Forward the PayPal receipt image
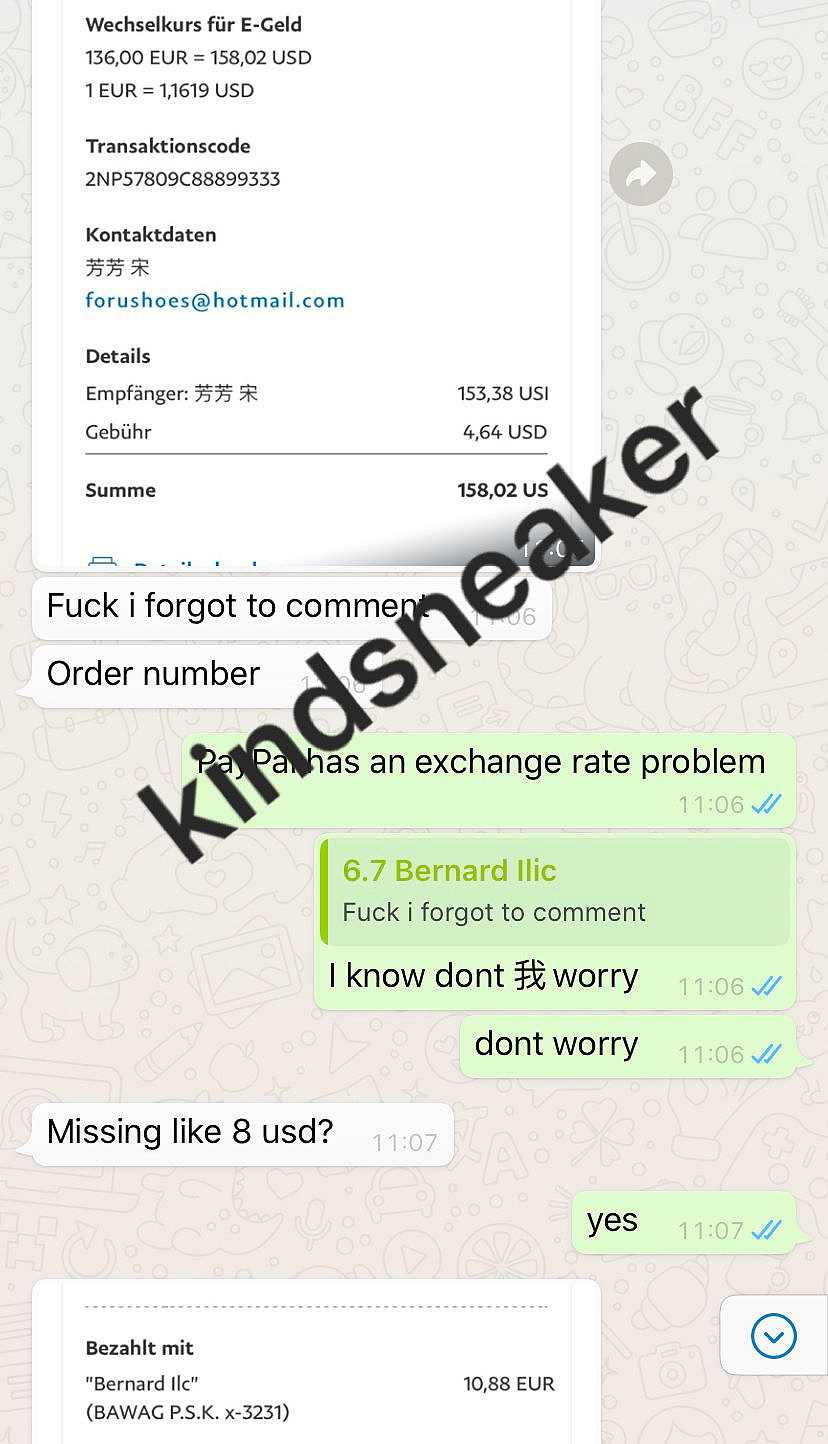 pos(640,175)
